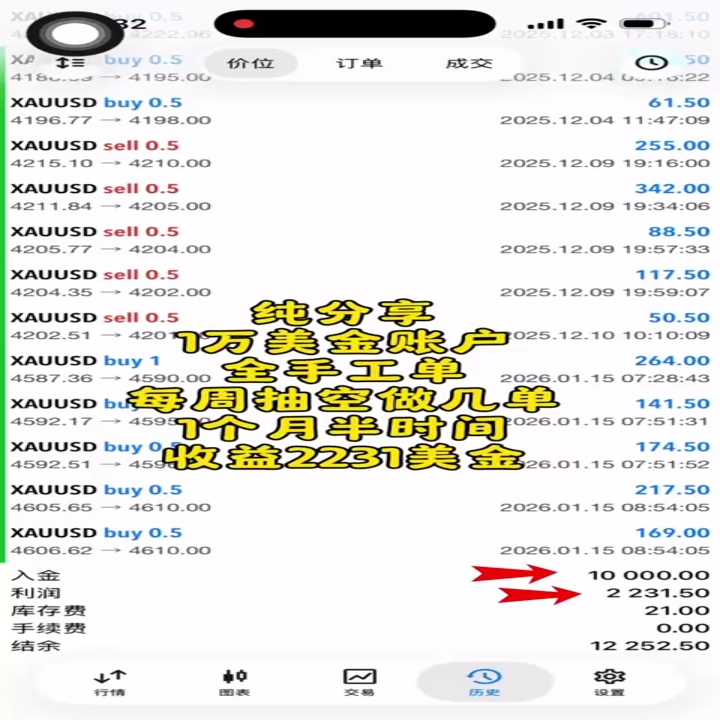
Task: Open the clock date-range filter
Action: (x=651, y=62)
